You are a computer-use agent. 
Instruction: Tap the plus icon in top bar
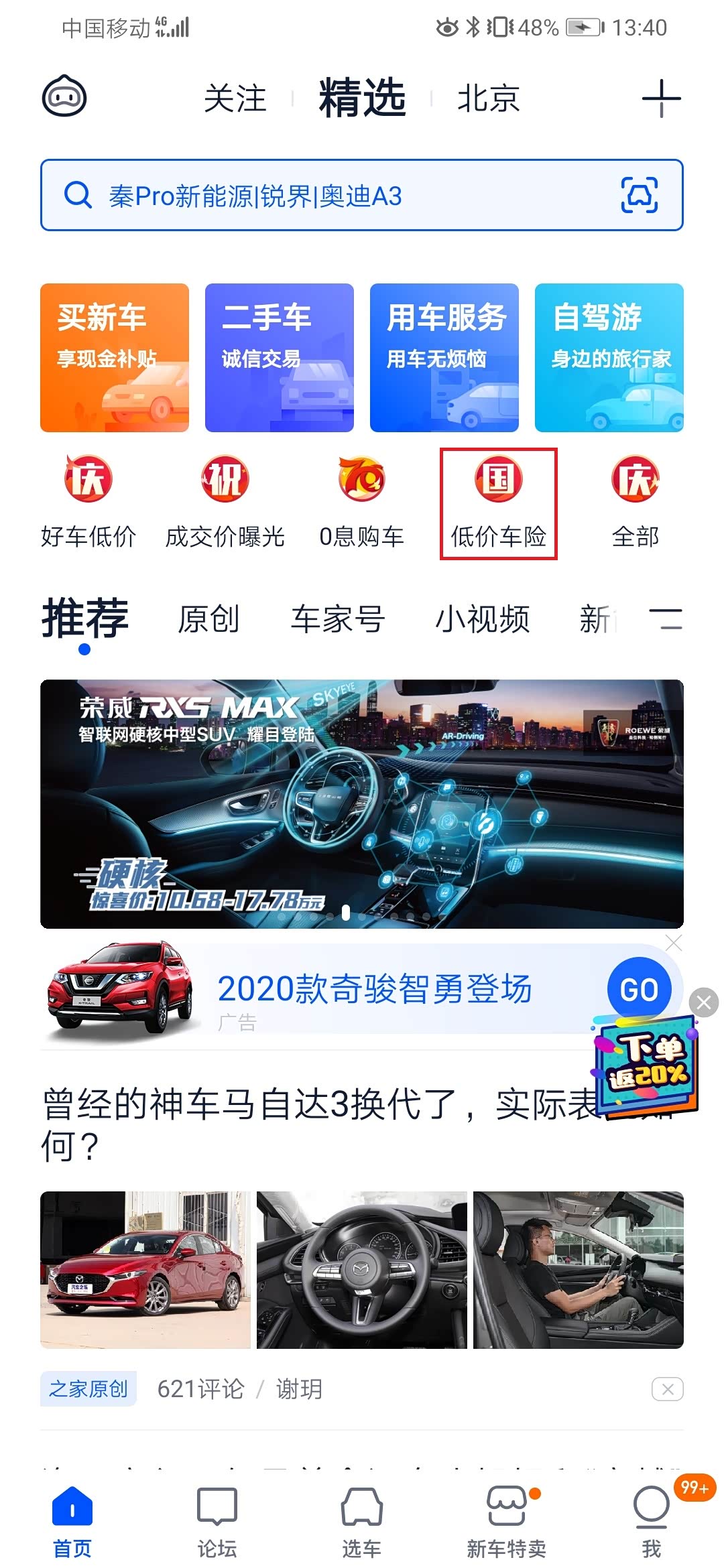[661, 99]
